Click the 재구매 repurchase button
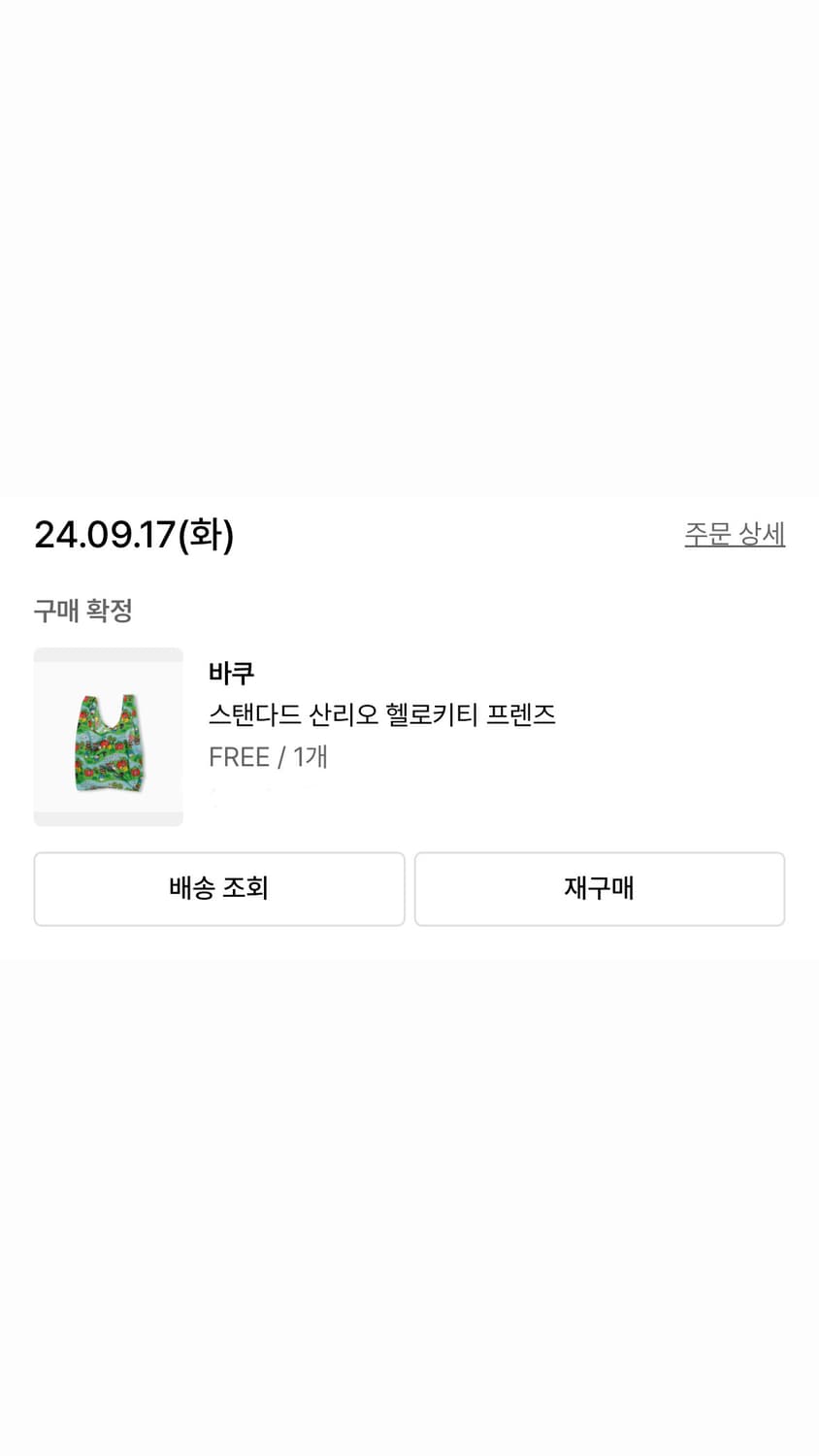The image size is (819, 1456). click(x=599, y=888)
